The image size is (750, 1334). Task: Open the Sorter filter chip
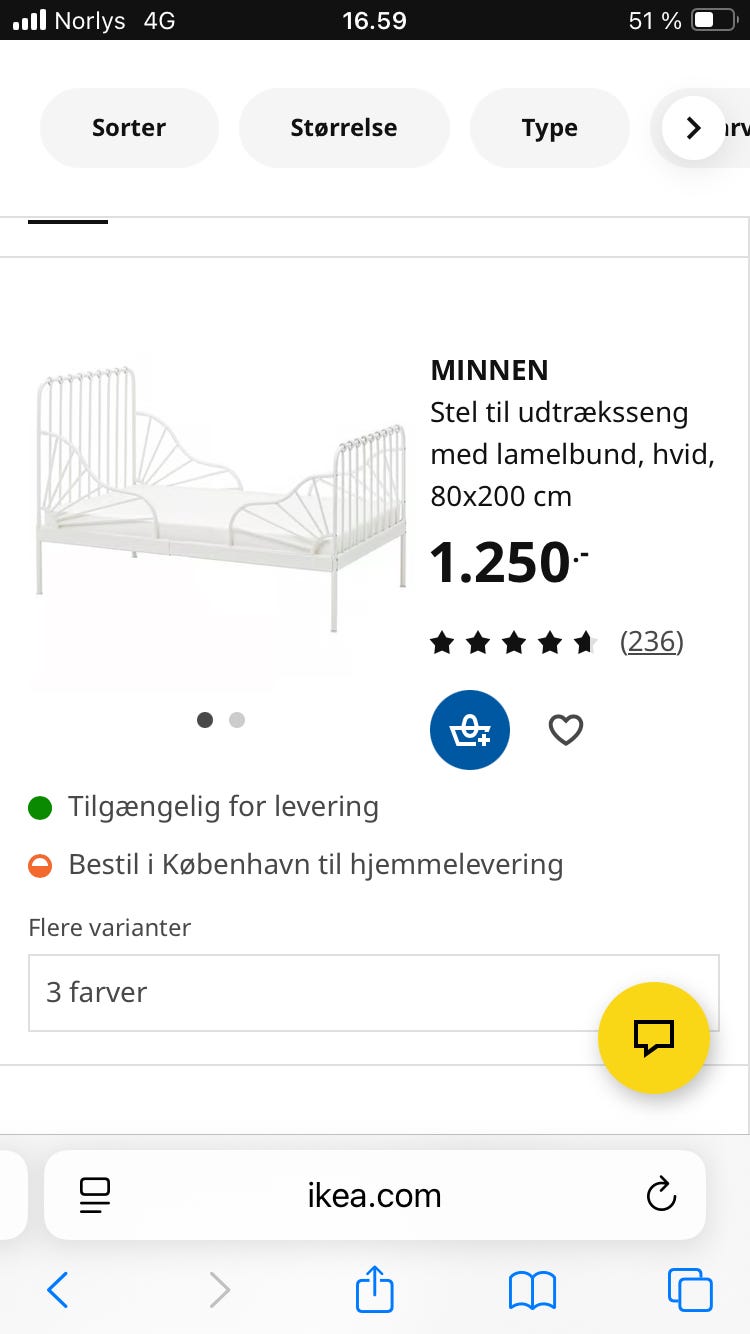point(129,128)
